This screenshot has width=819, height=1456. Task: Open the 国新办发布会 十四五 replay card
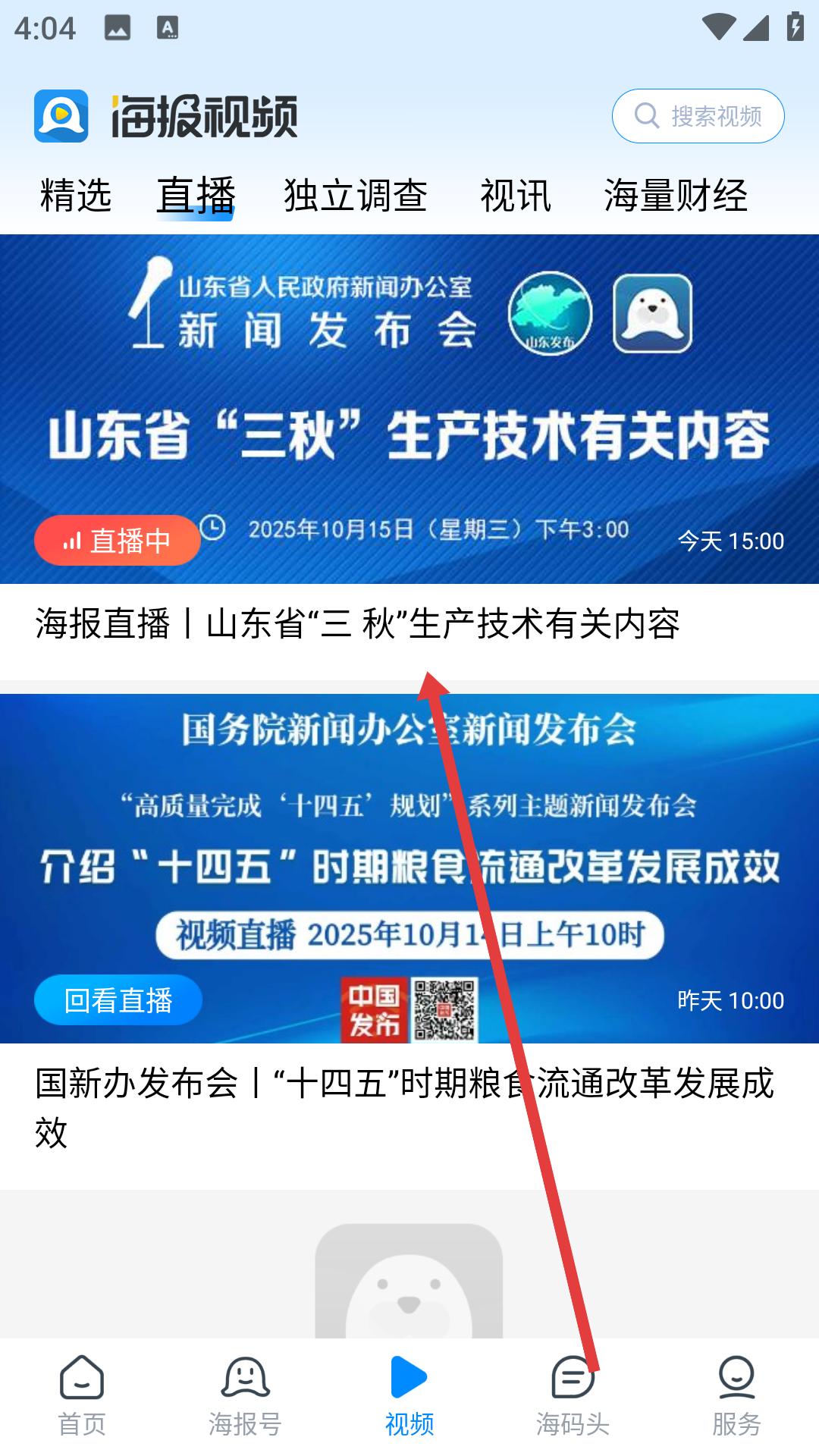tap(409, 868)
